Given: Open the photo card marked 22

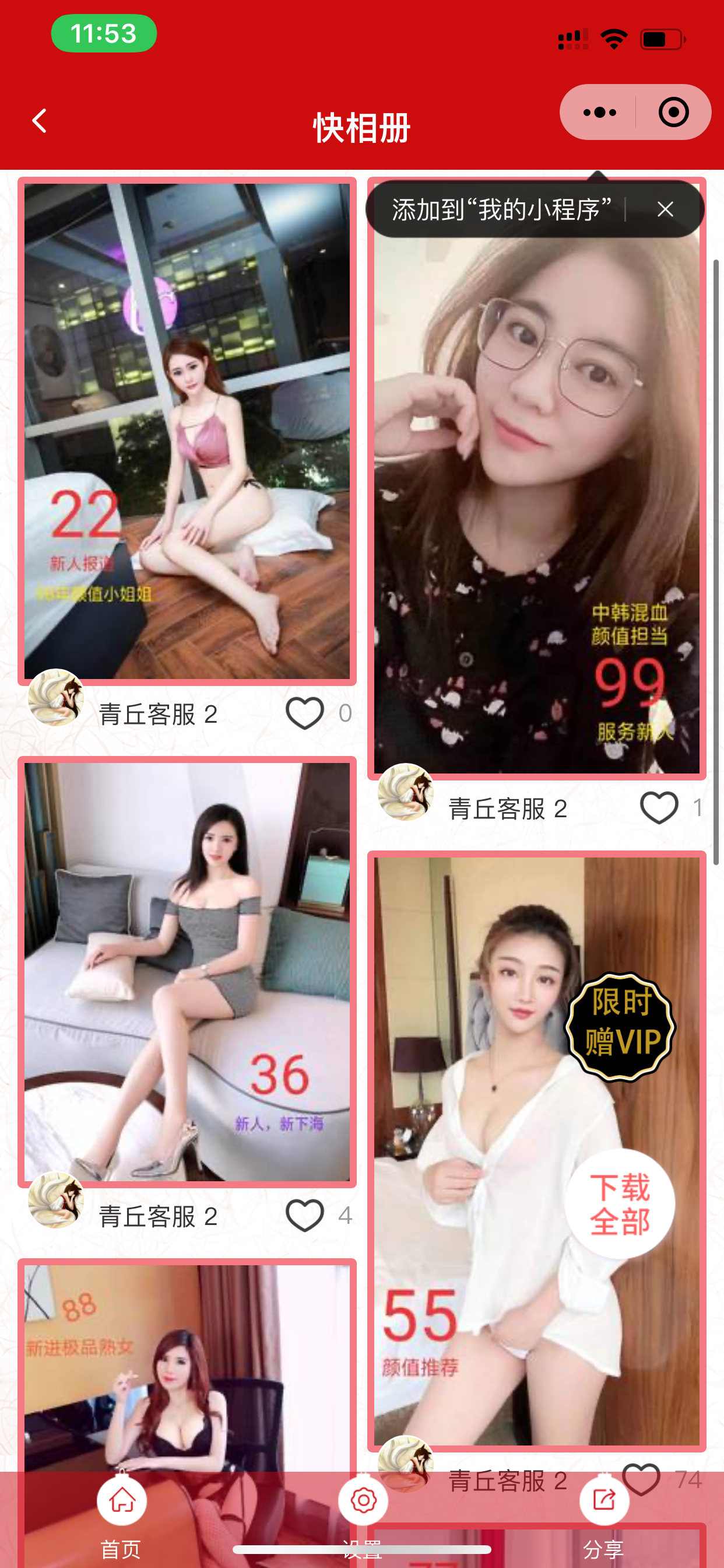Looking at the screenshot, I should coord(187,430).
